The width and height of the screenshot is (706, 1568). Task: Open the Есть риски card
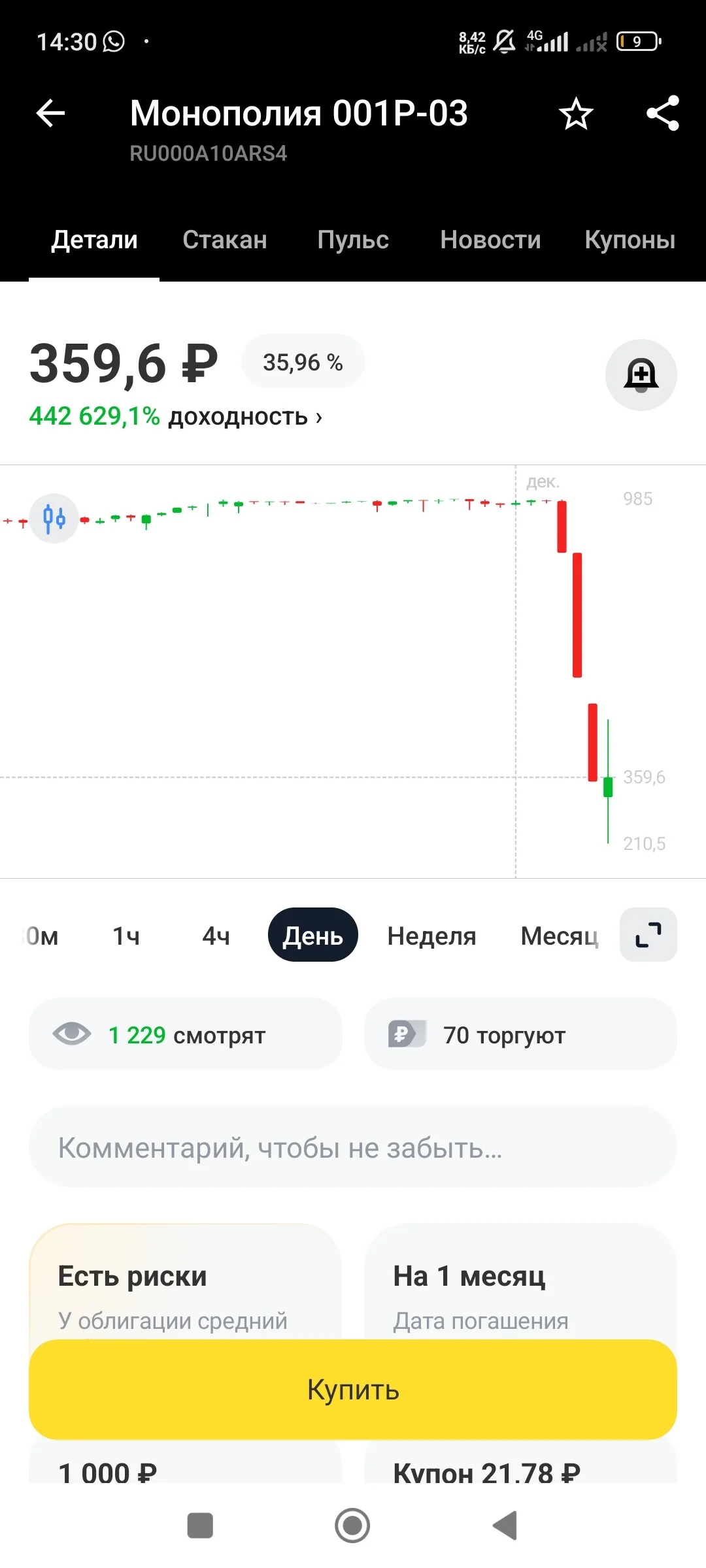click(x=186, y=1282)
